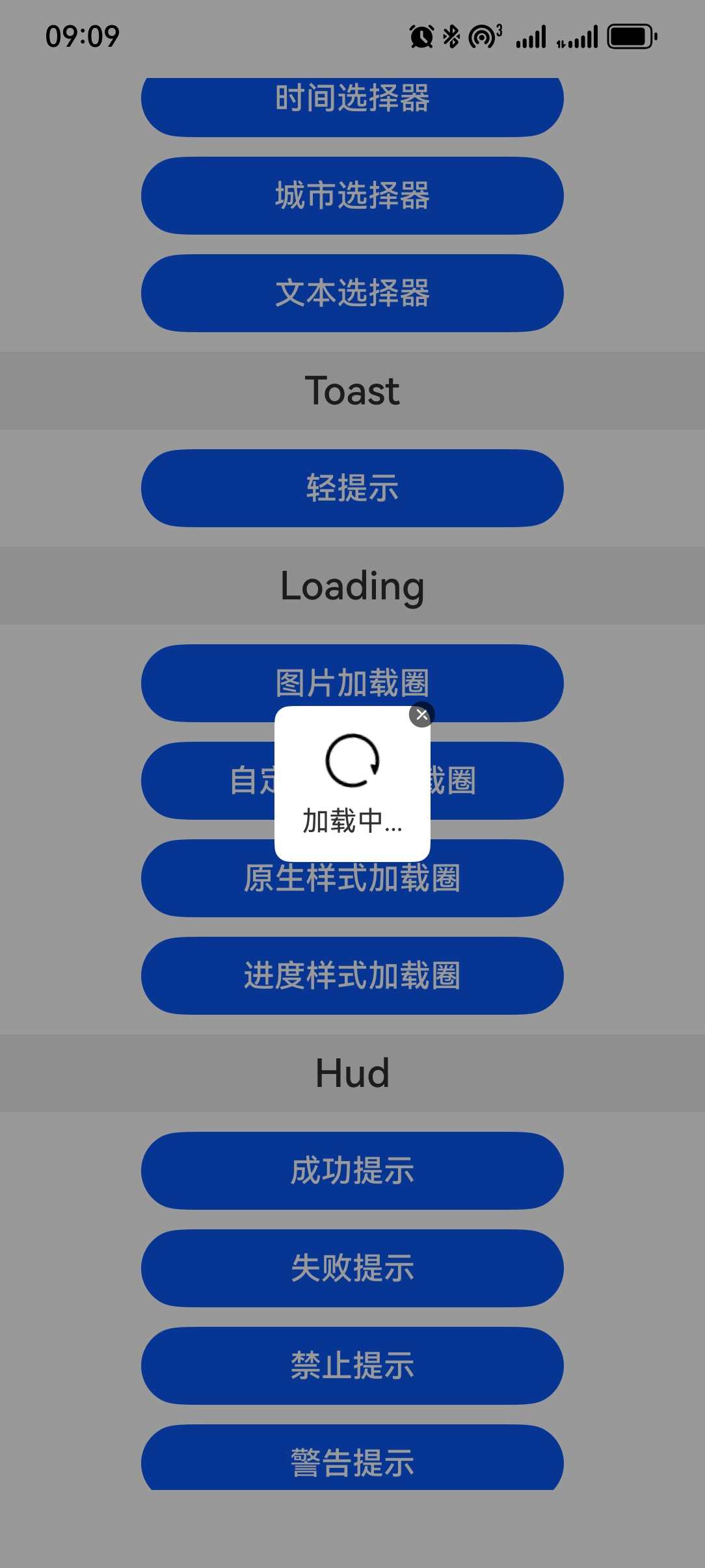Trigger the 成功提示 success hud
This screenshot has height=1568, width=705.
[352, 1171]
